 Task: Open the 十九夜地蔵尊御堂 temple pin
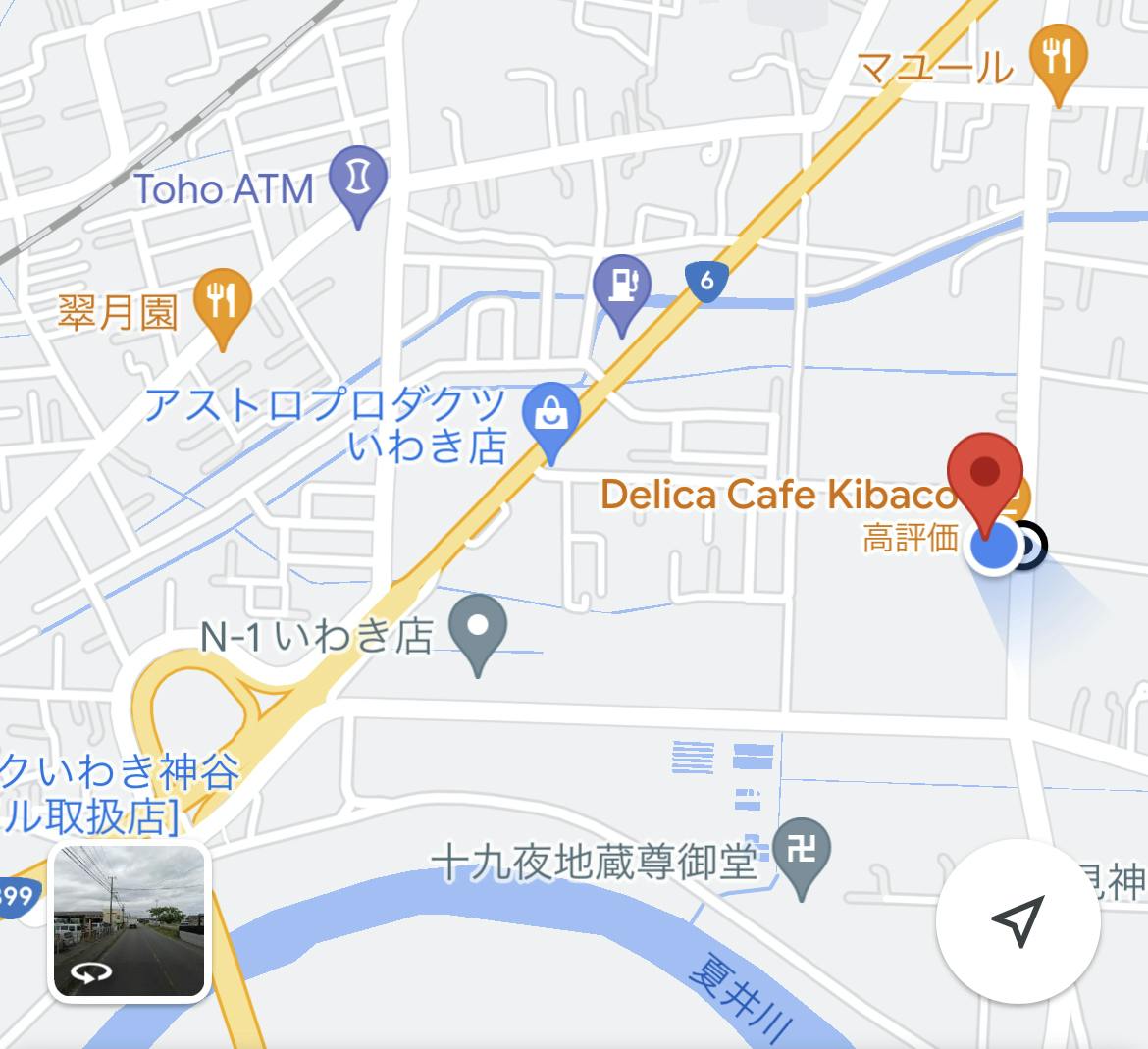(x=802, y=852)
